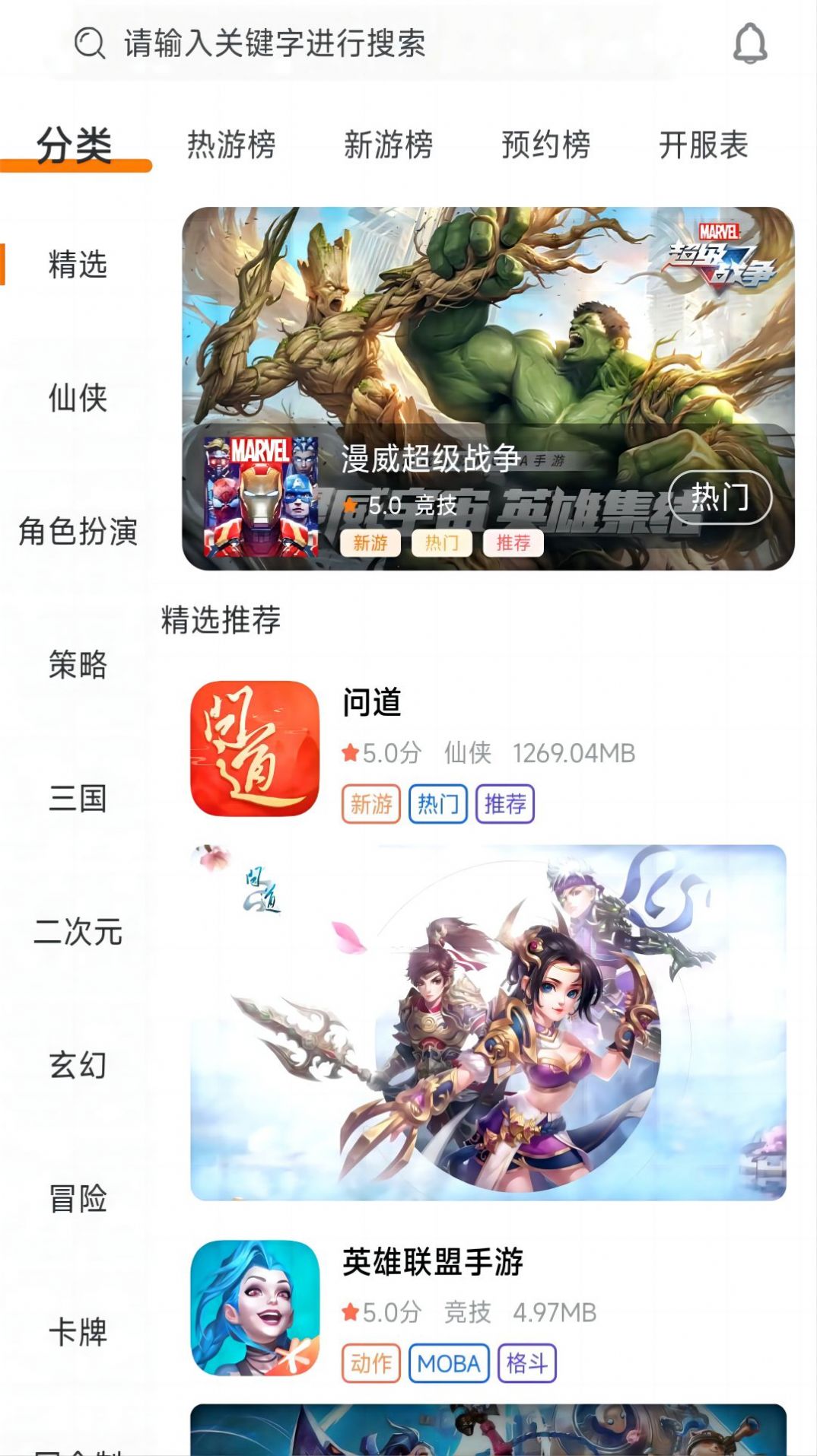Open the notification bell
Image resolution: width=817 pixels, height=1456 pixels.
pos(752,43)
